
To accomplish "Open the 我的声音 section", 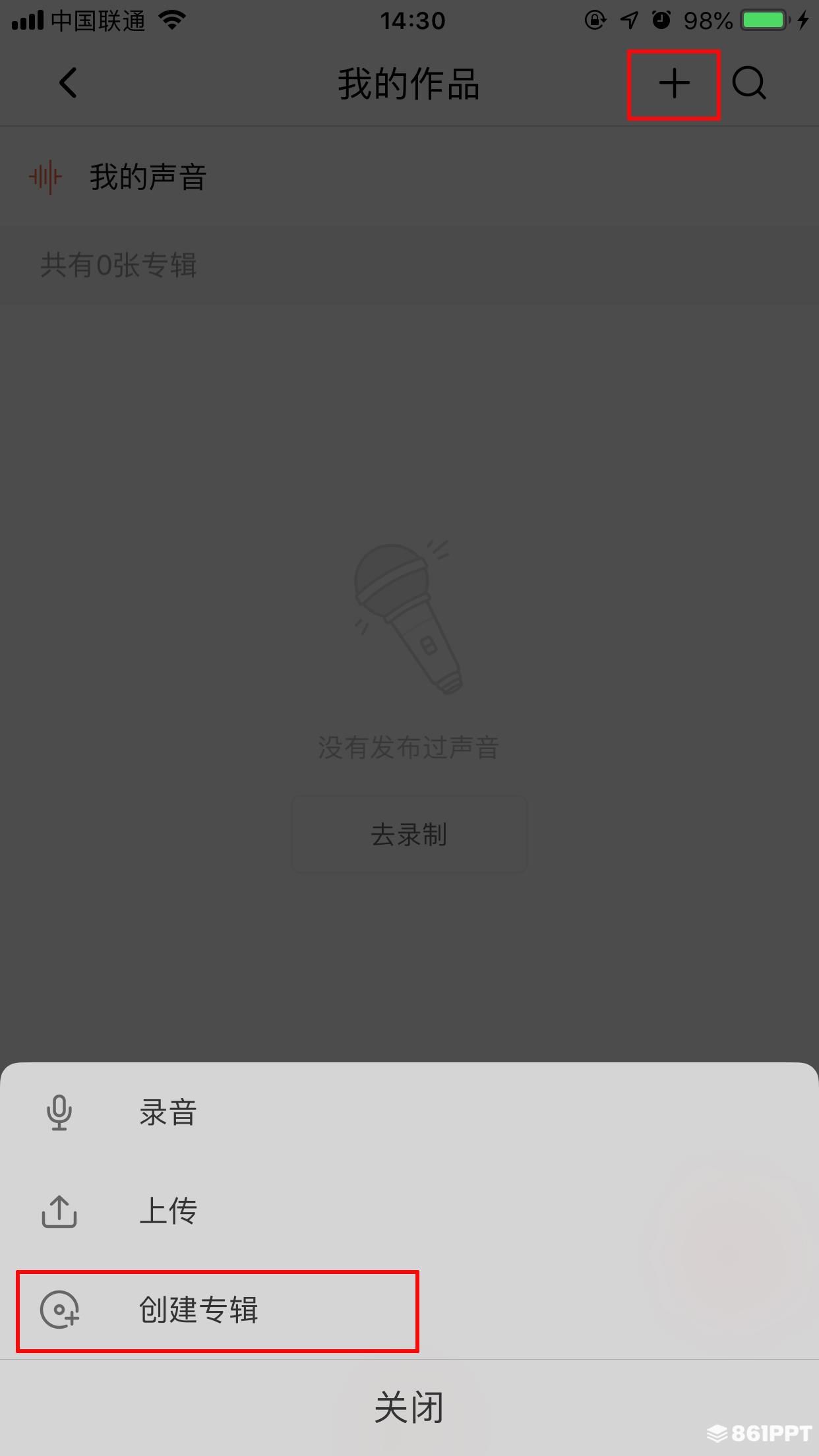I will pos(148,177).
